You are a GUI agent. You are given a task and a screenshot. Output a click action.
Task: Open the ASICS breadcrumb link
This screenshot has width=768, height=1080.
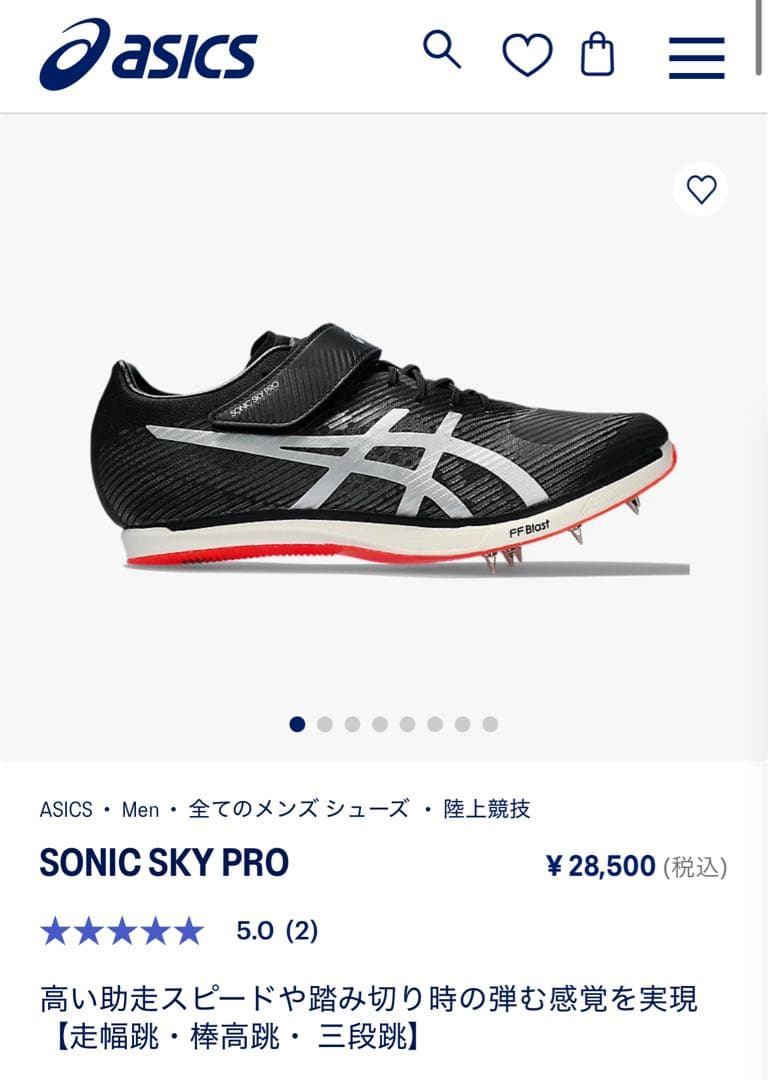coord(66,810)
